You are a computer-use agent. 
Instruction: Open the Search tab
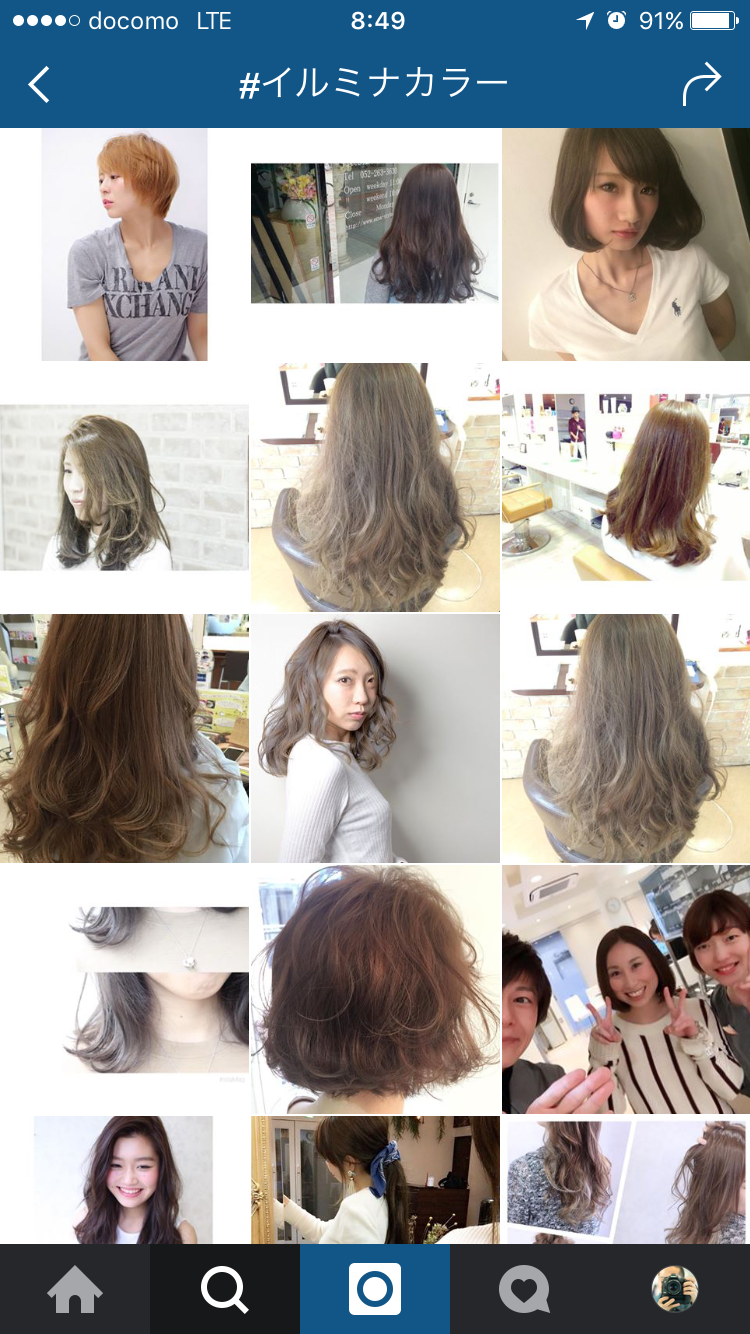point(225,1290)
